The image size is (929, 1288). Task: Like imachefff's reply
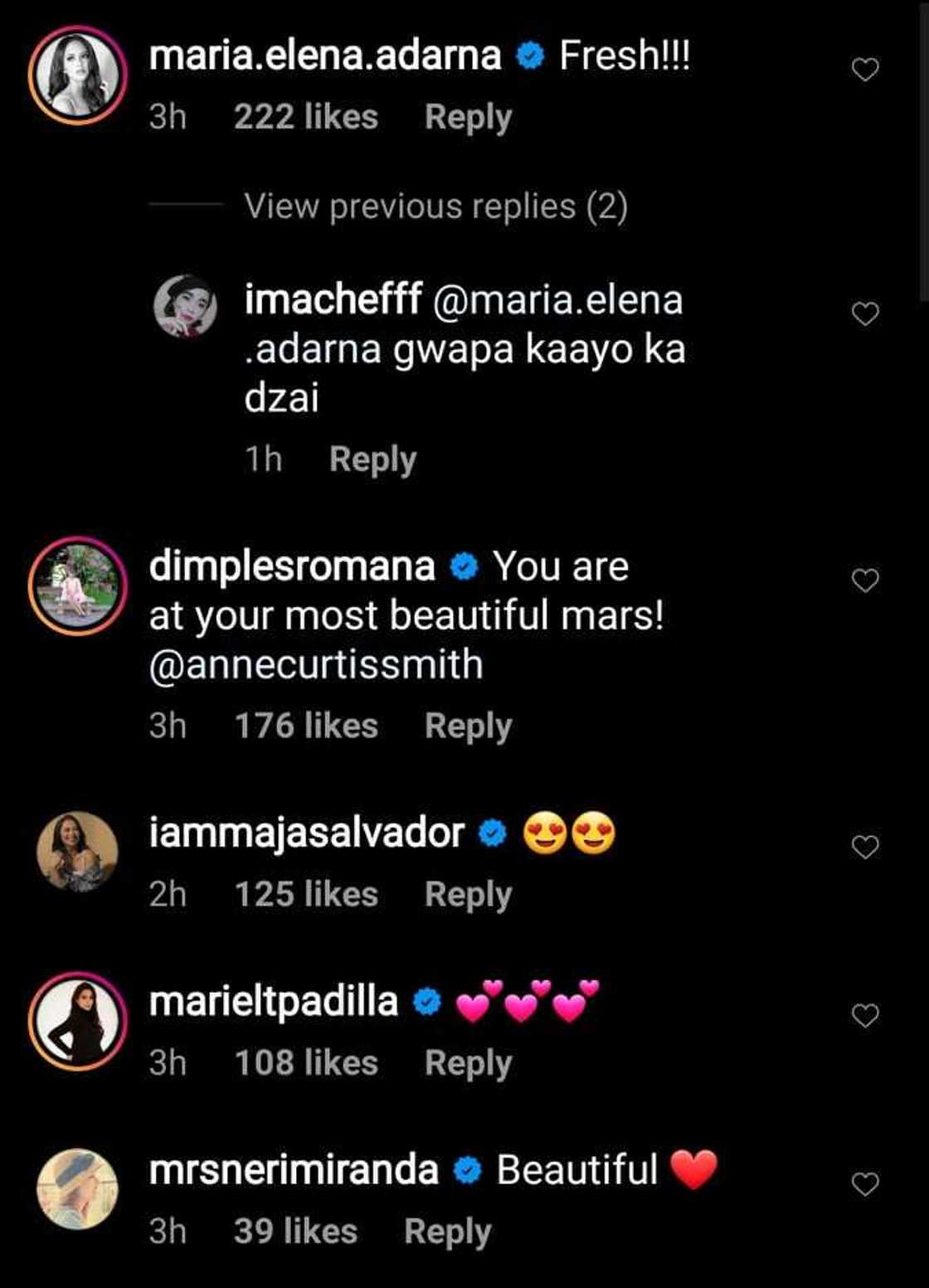(865, 313)
